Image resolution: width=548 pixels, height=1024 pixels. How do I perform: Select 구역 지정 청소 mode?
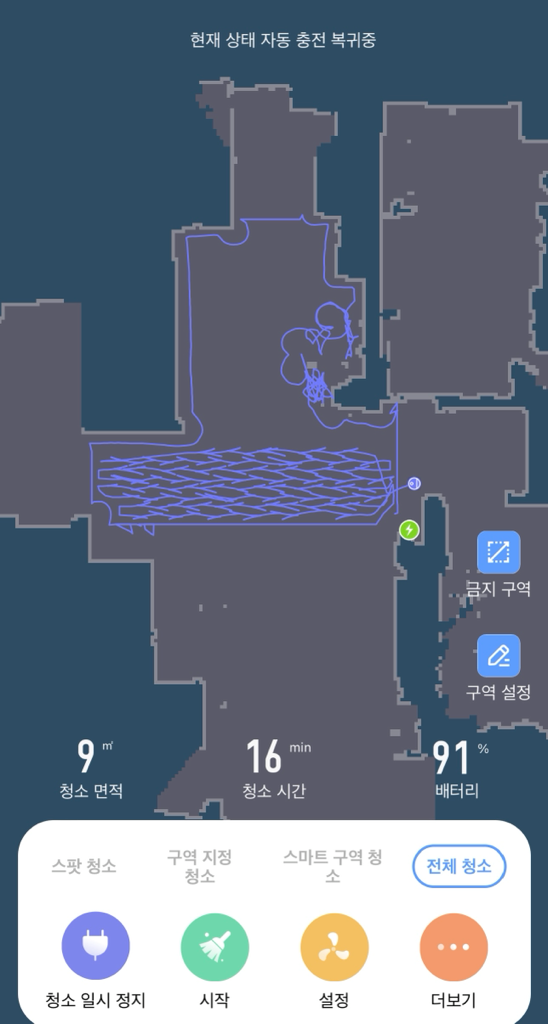coord(200,866)
